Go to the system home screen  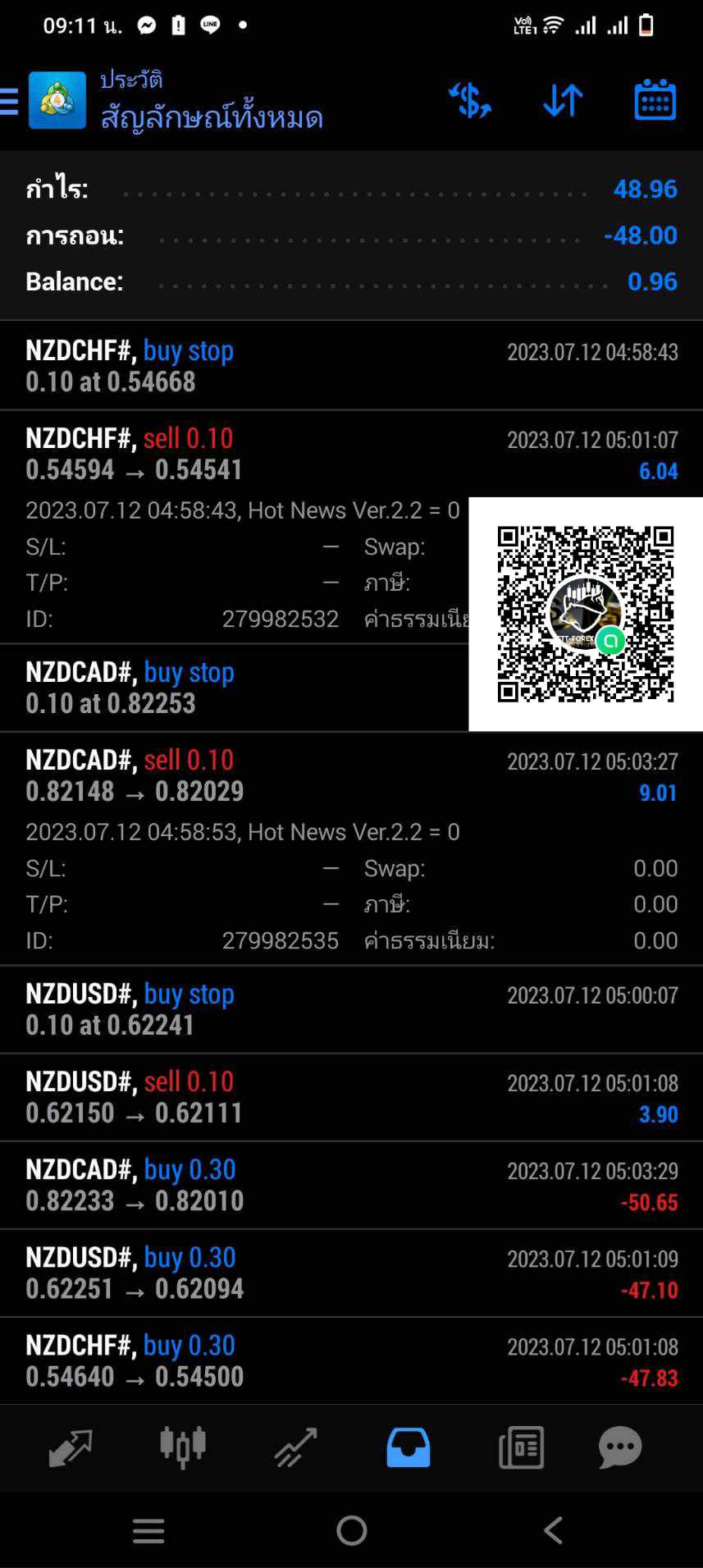tap(352, 1530)
